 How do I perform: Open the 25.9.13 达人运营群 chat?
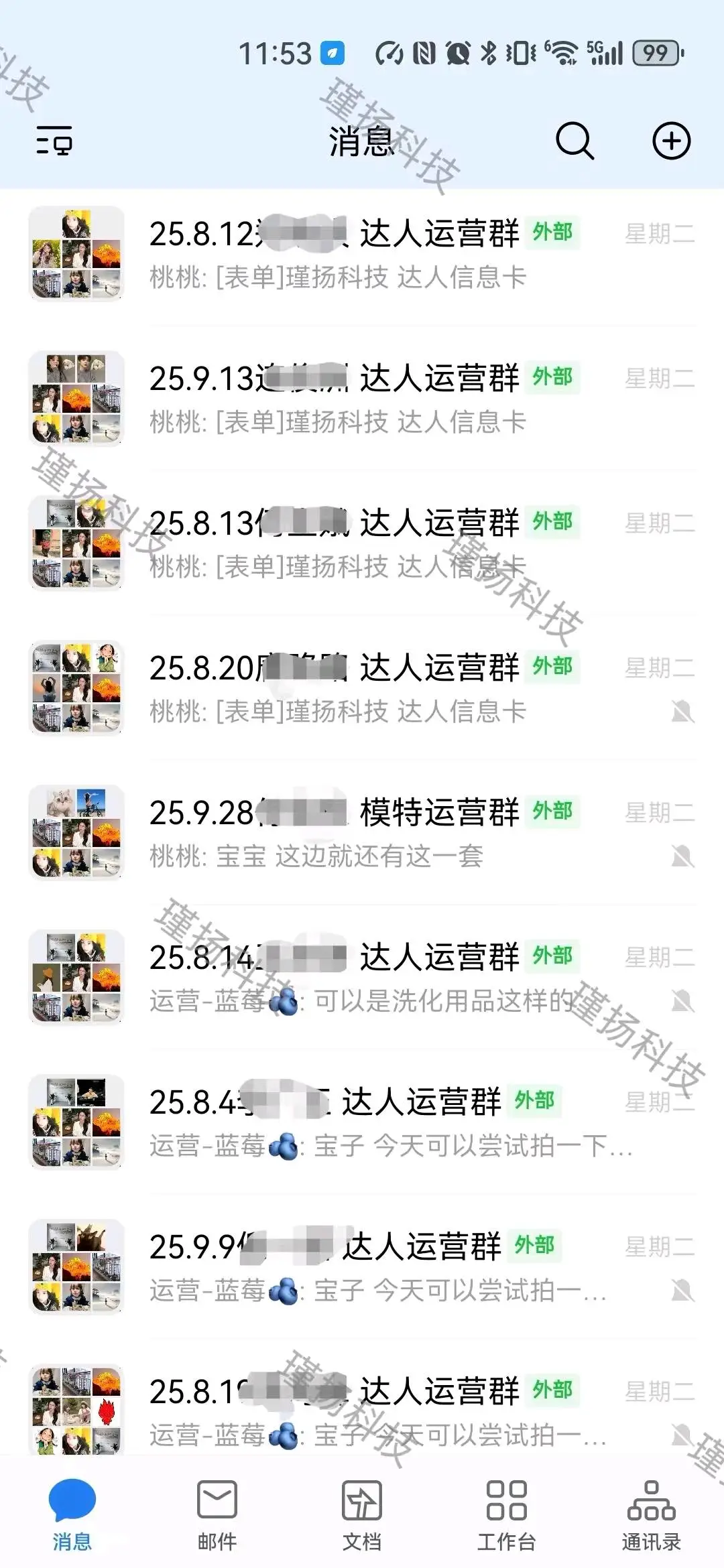pos(362,399)
